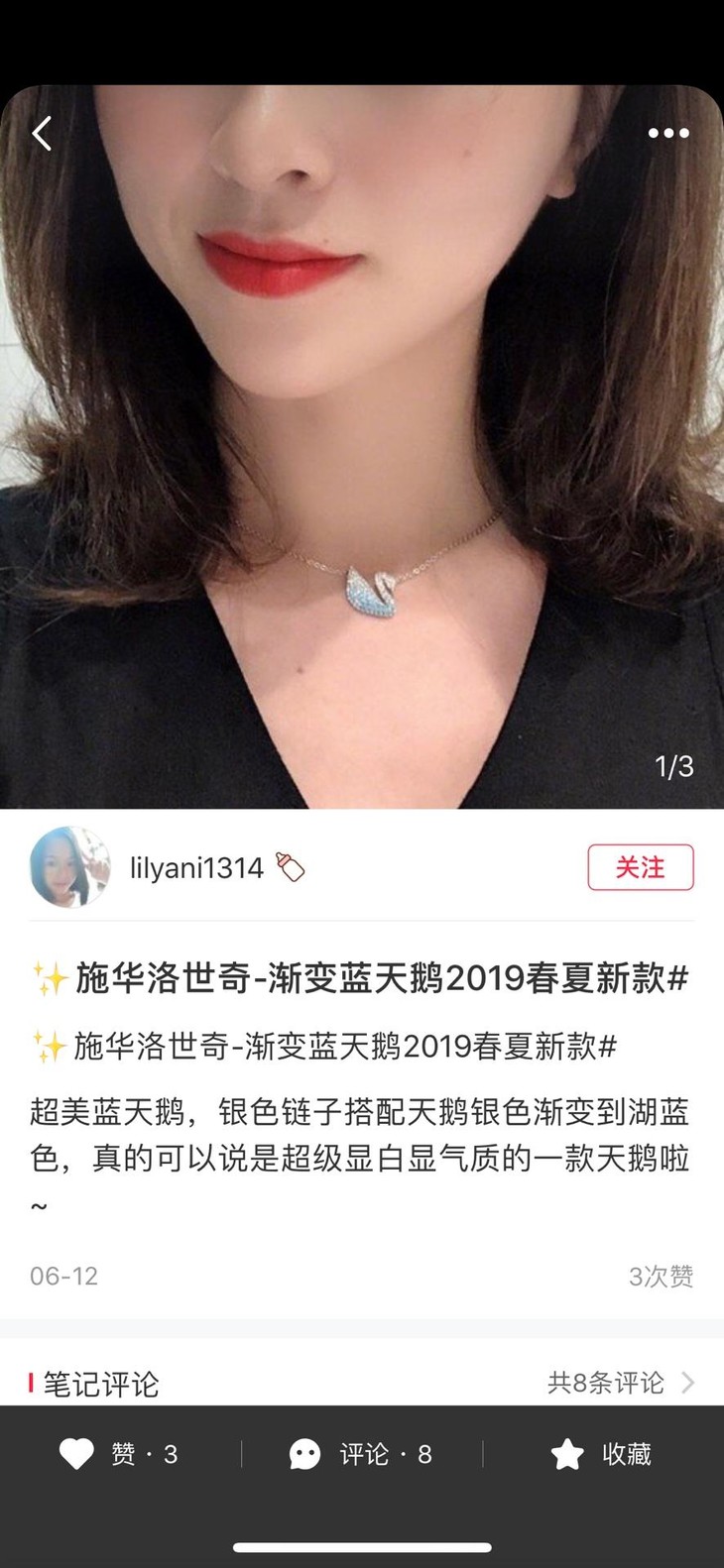
Task: Open the necklace photo full screen
Action: click(362, 446)
